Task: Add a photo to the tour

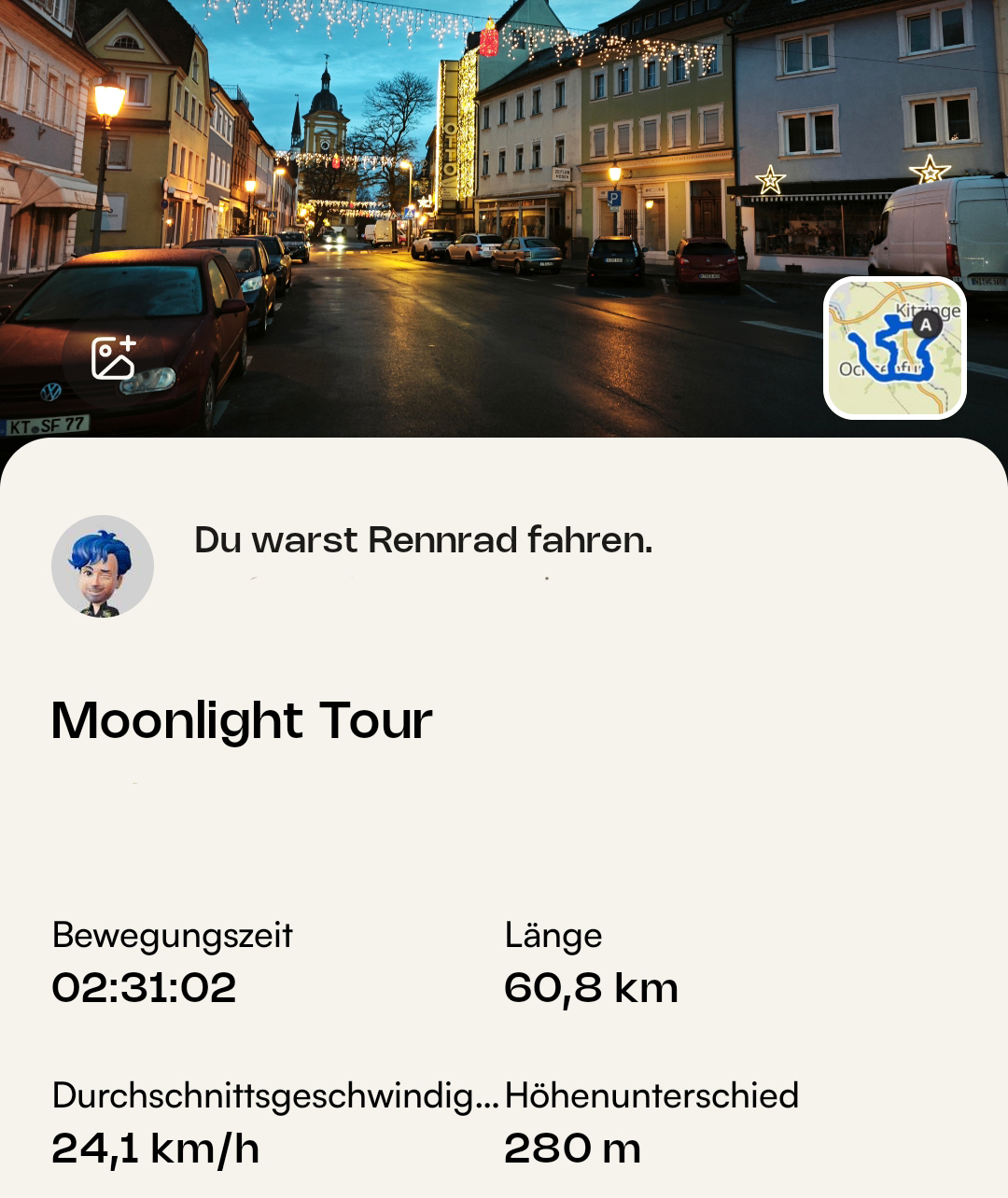Action: point(114,358)
